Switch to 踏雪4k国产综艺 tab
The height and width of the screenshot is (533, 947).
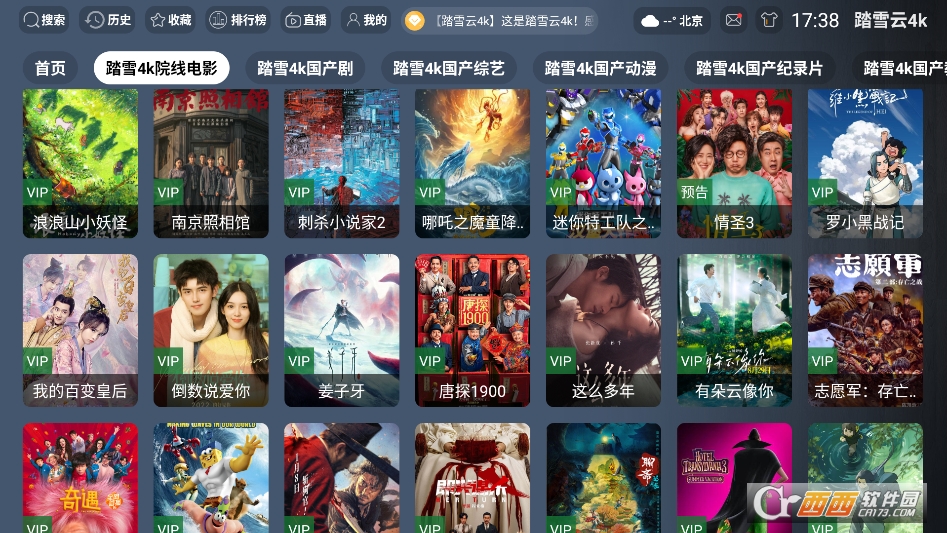(x=449, y=68)
